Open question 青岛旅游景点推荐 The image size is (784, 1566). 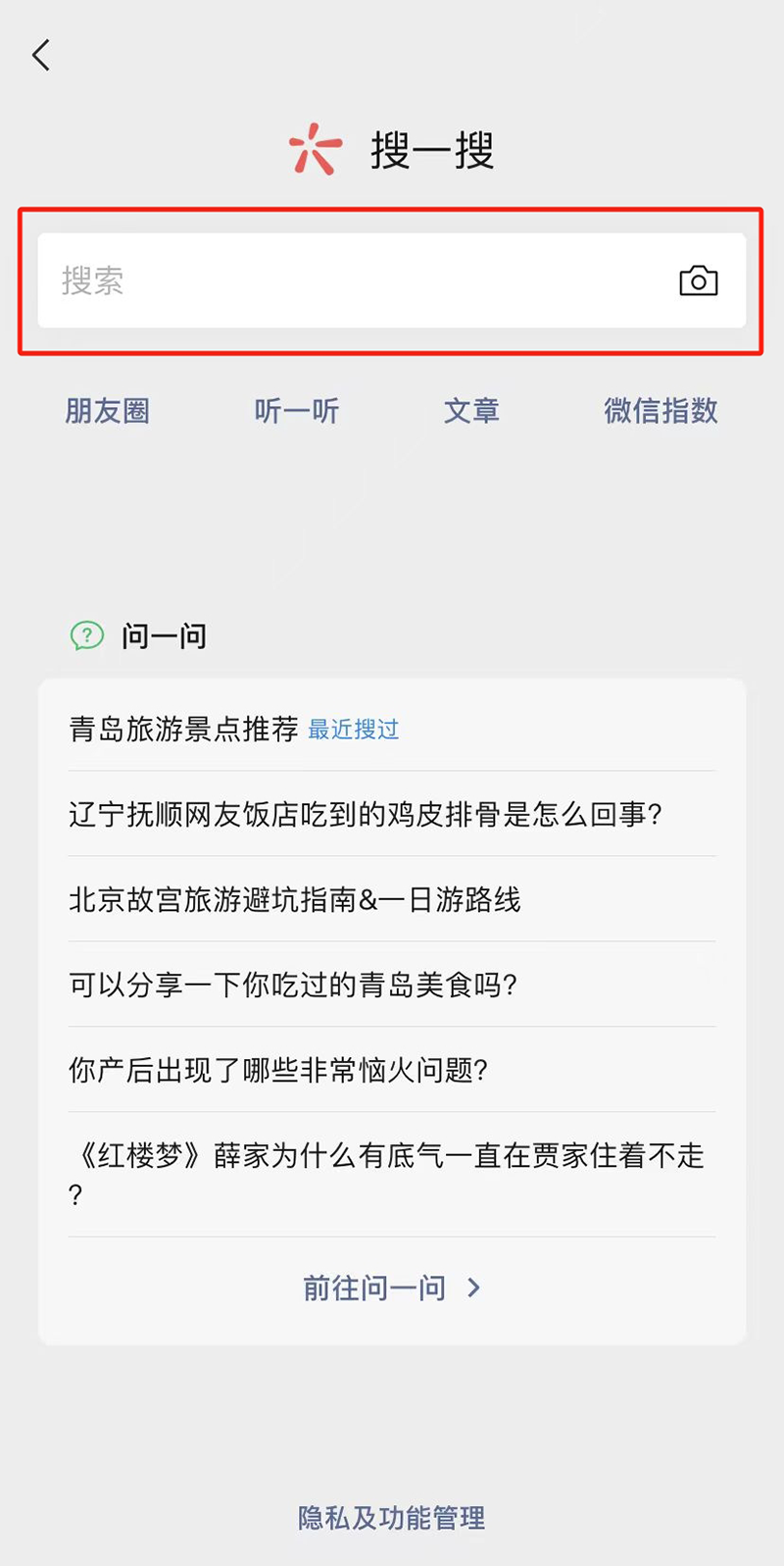tap(184, 730)
